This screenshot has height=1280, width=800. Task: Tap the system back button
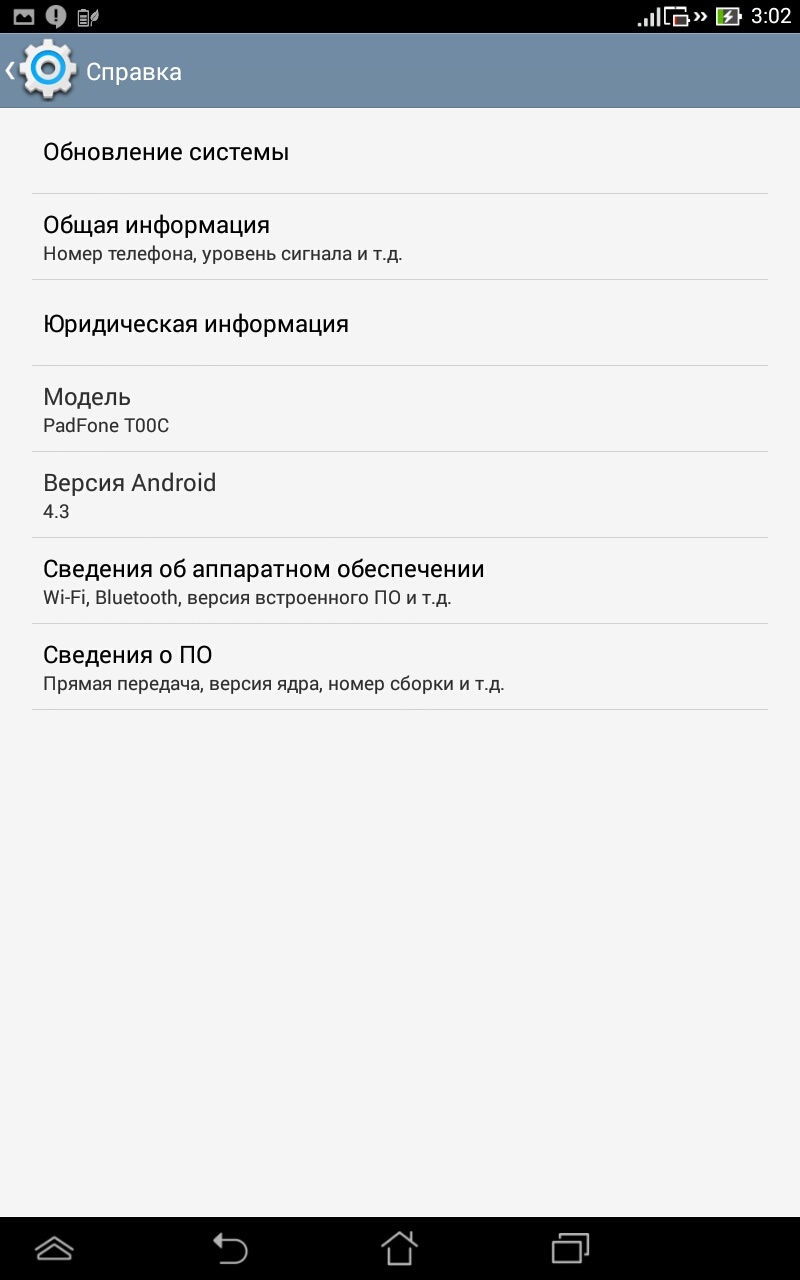229,1247
